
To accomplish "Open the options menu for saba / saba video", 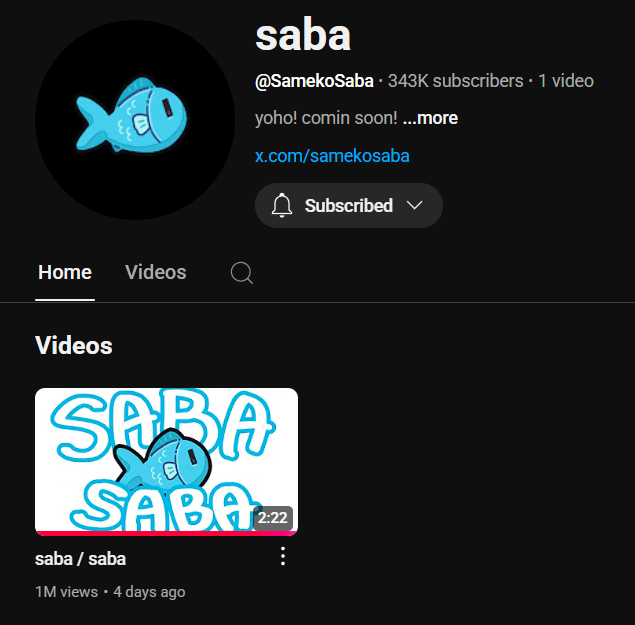I will click(x=283, y=556).
